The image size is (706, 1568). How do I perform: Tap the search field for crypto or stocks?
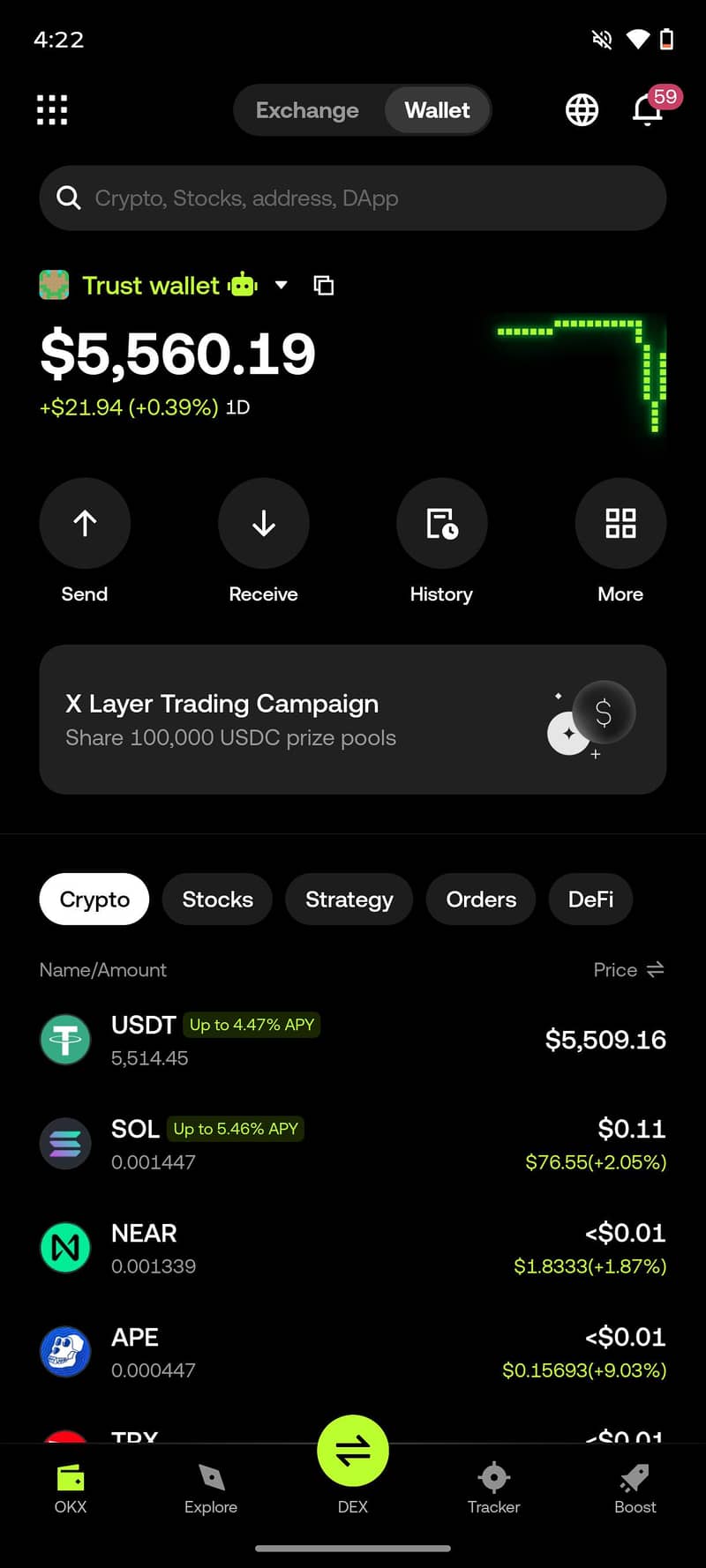pos(353,198)
